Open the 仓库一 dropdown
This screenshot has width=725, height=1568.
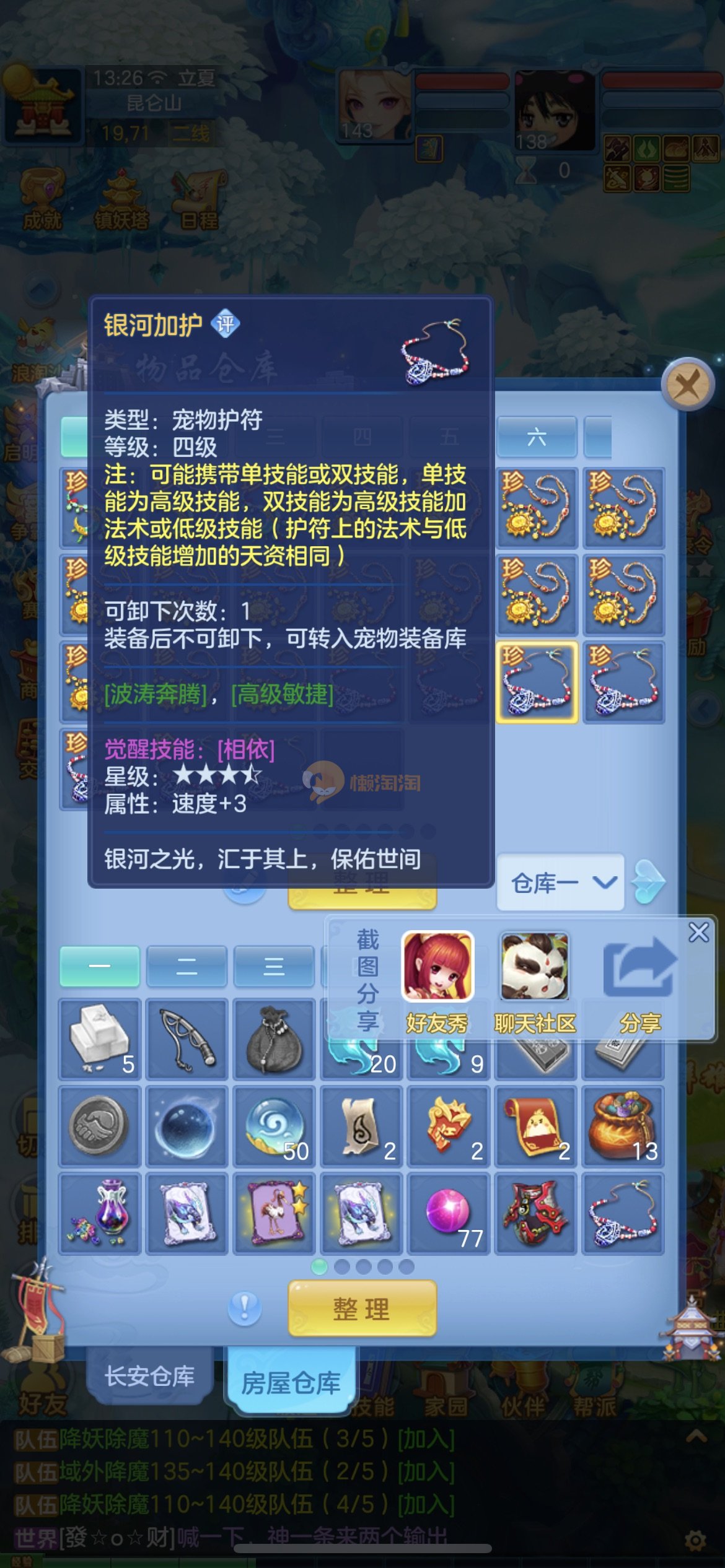point(561,882)
